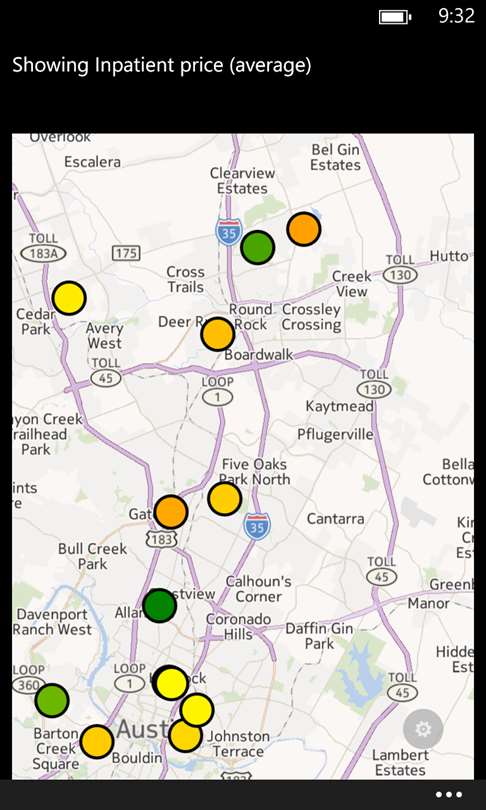This screenshot has width=486, height=810.
Task: Tap the marker by Barton Creek Square
Action: coord(97,741)
